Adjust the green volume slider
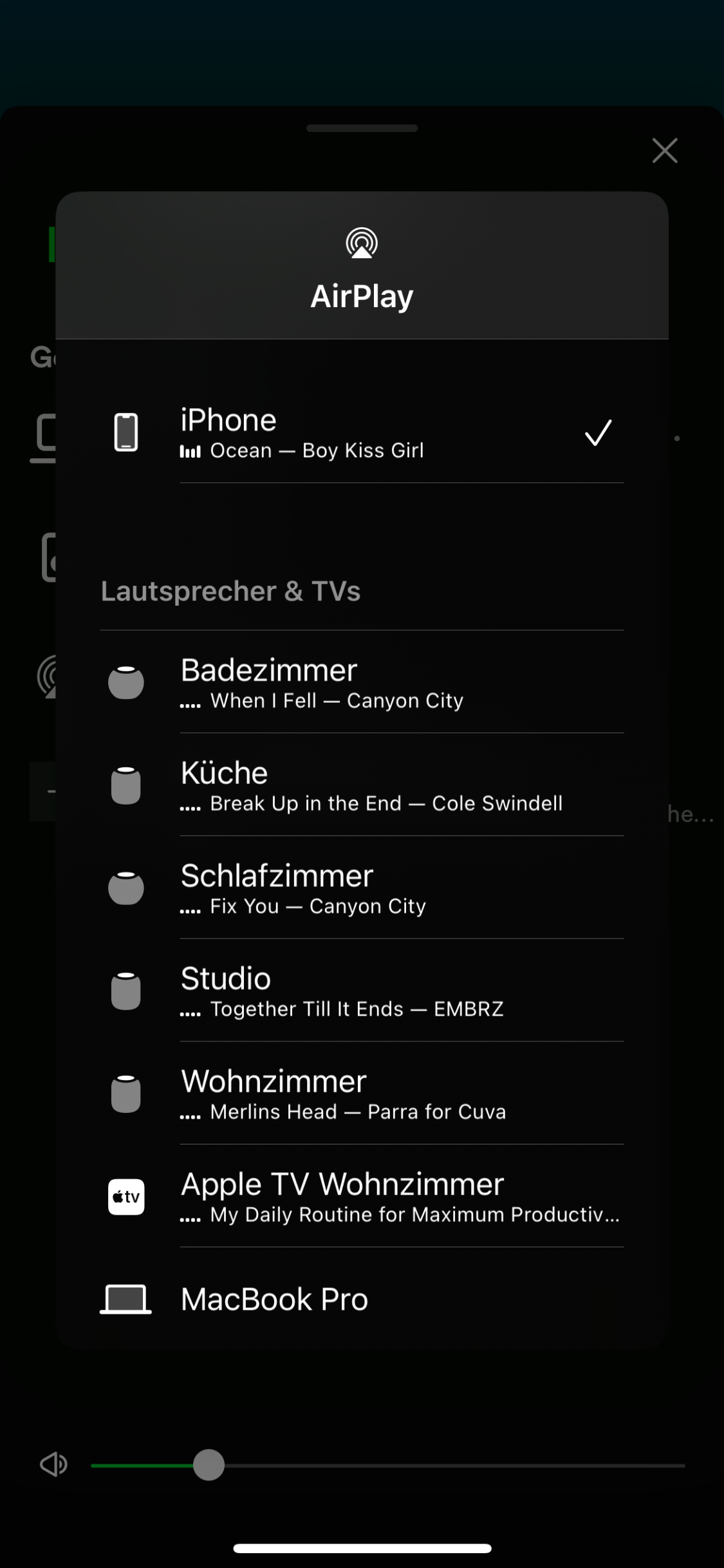This screenshot has height=1568, width=724. 209,1464
